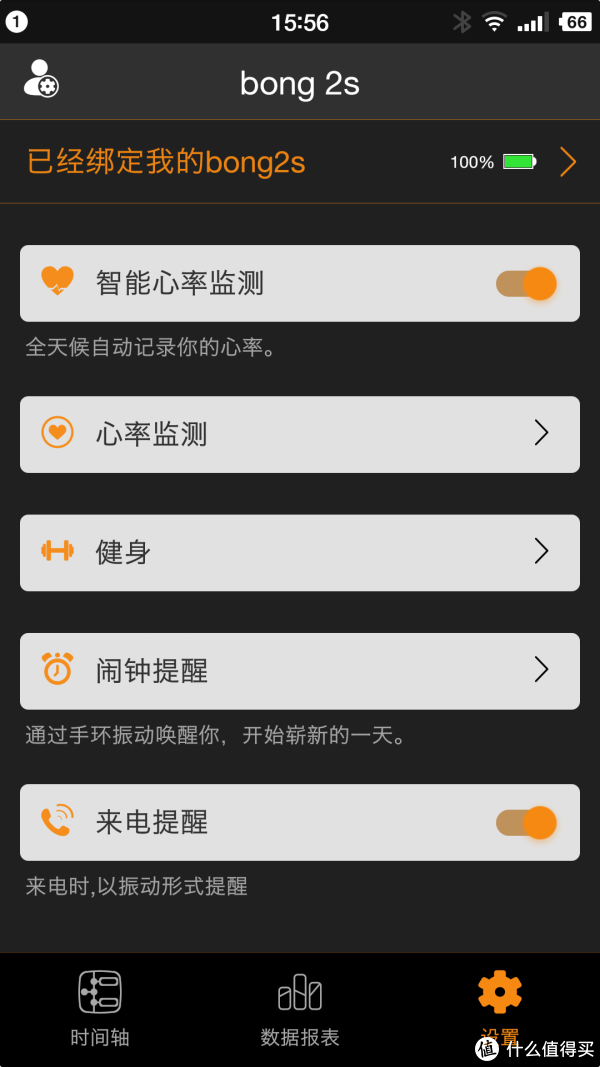Disable the 来电提醒 switch
Image resolution: width=600 pixels, height=1067 pixels.
click(x=526, y=822)
